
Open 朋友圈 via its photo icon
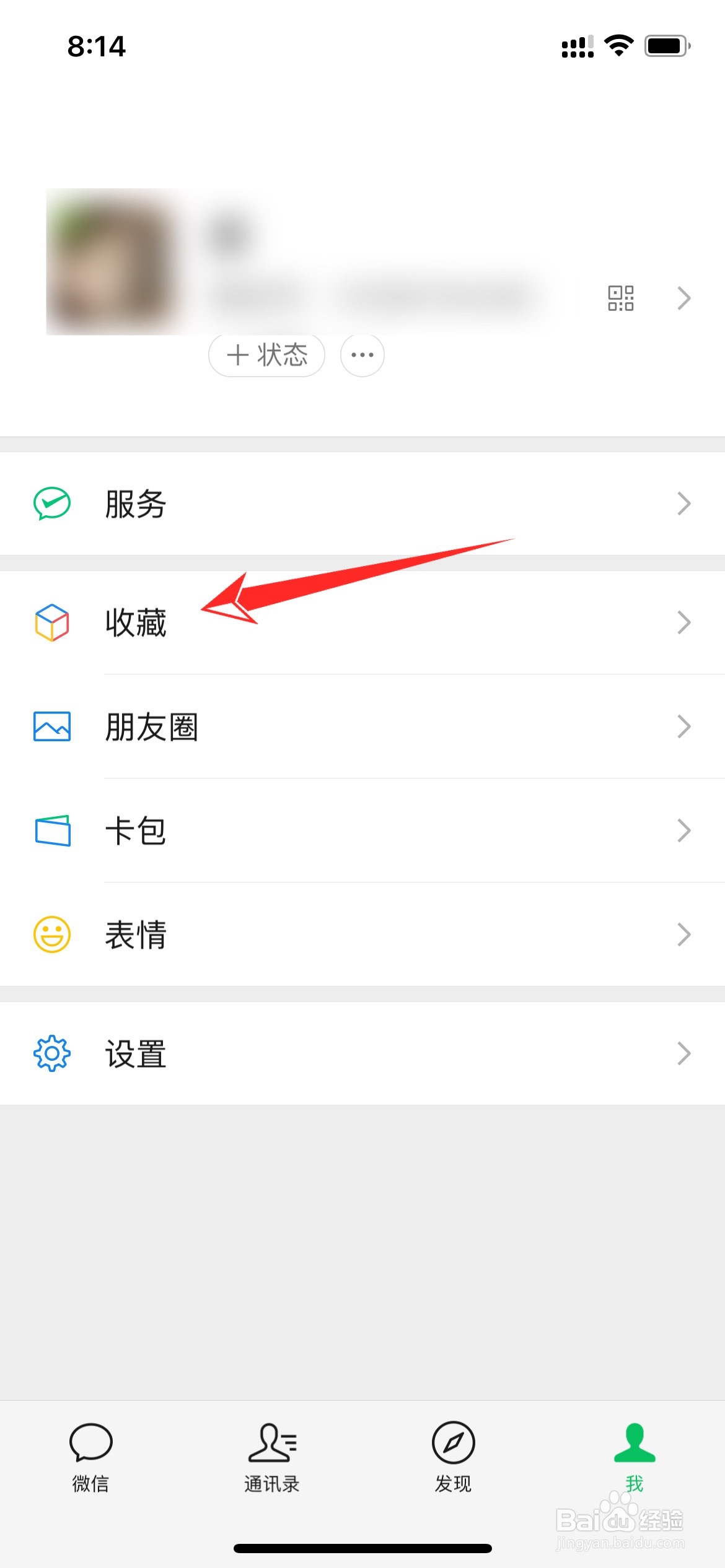pos(53,728)
